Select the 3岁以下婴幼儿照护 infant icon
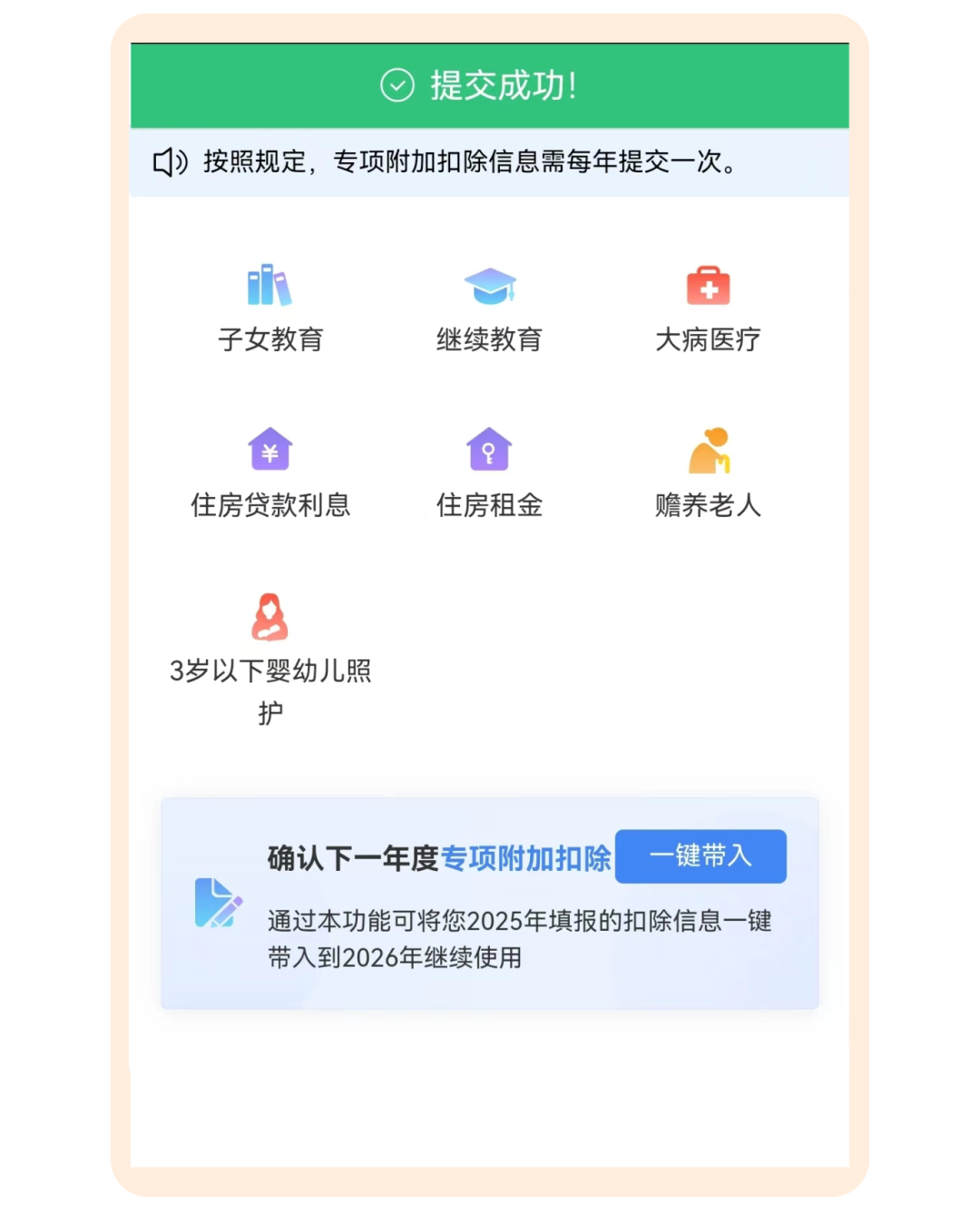The width and height of the screenshot is (980, 1212). coord(269,617)
